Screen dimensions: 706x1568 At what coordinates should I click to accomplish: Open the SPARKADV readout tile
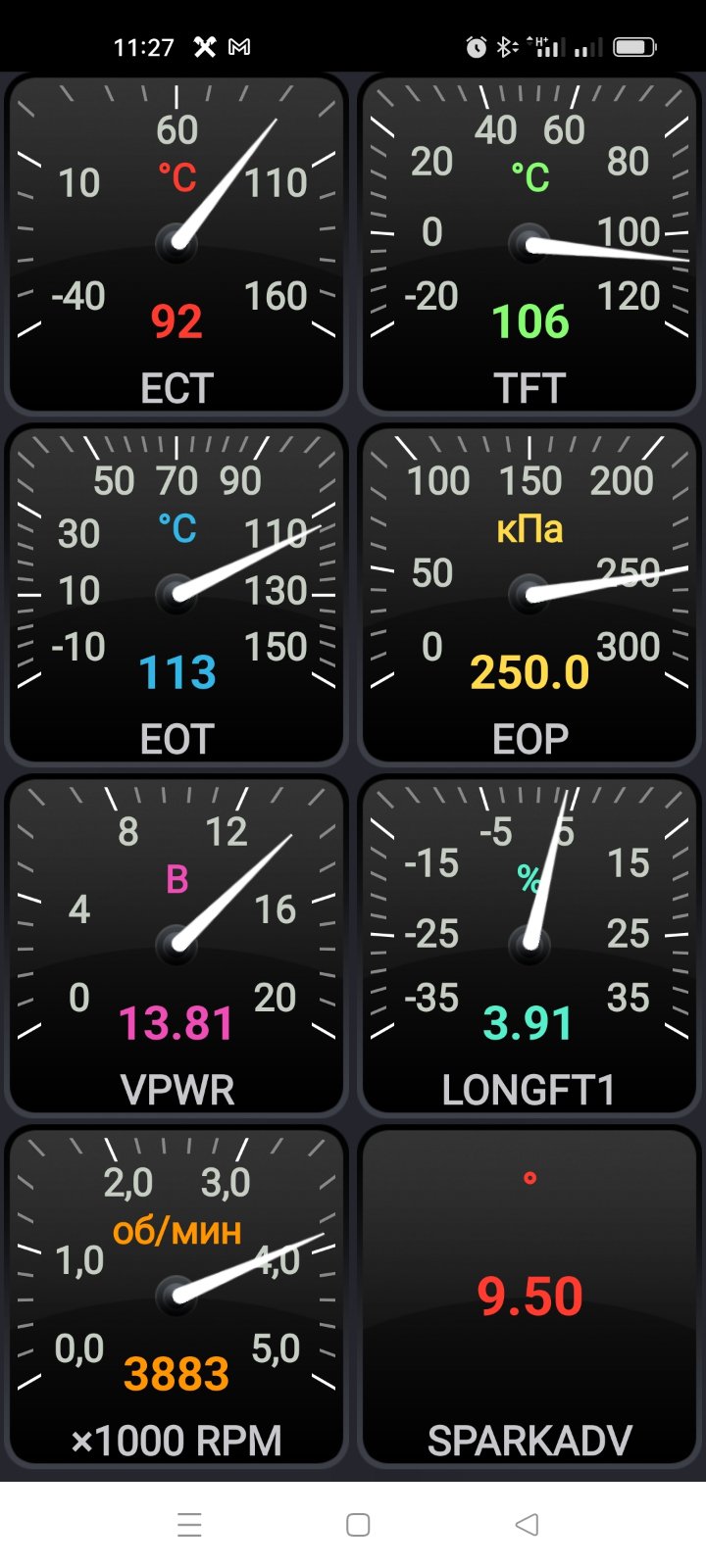pos(529,1297)
